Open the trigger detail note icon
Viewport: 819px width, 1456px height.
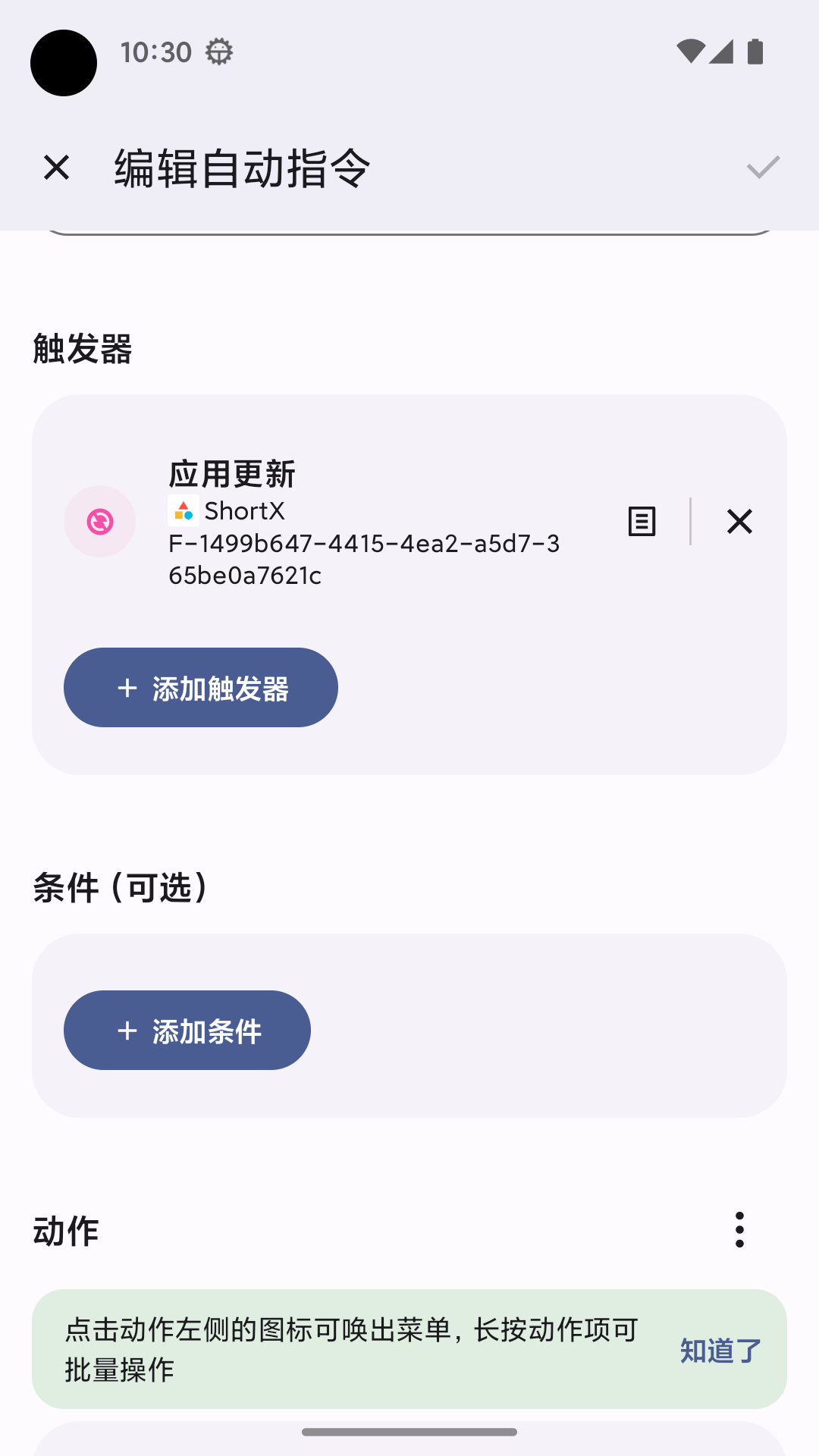coord(641,522)
